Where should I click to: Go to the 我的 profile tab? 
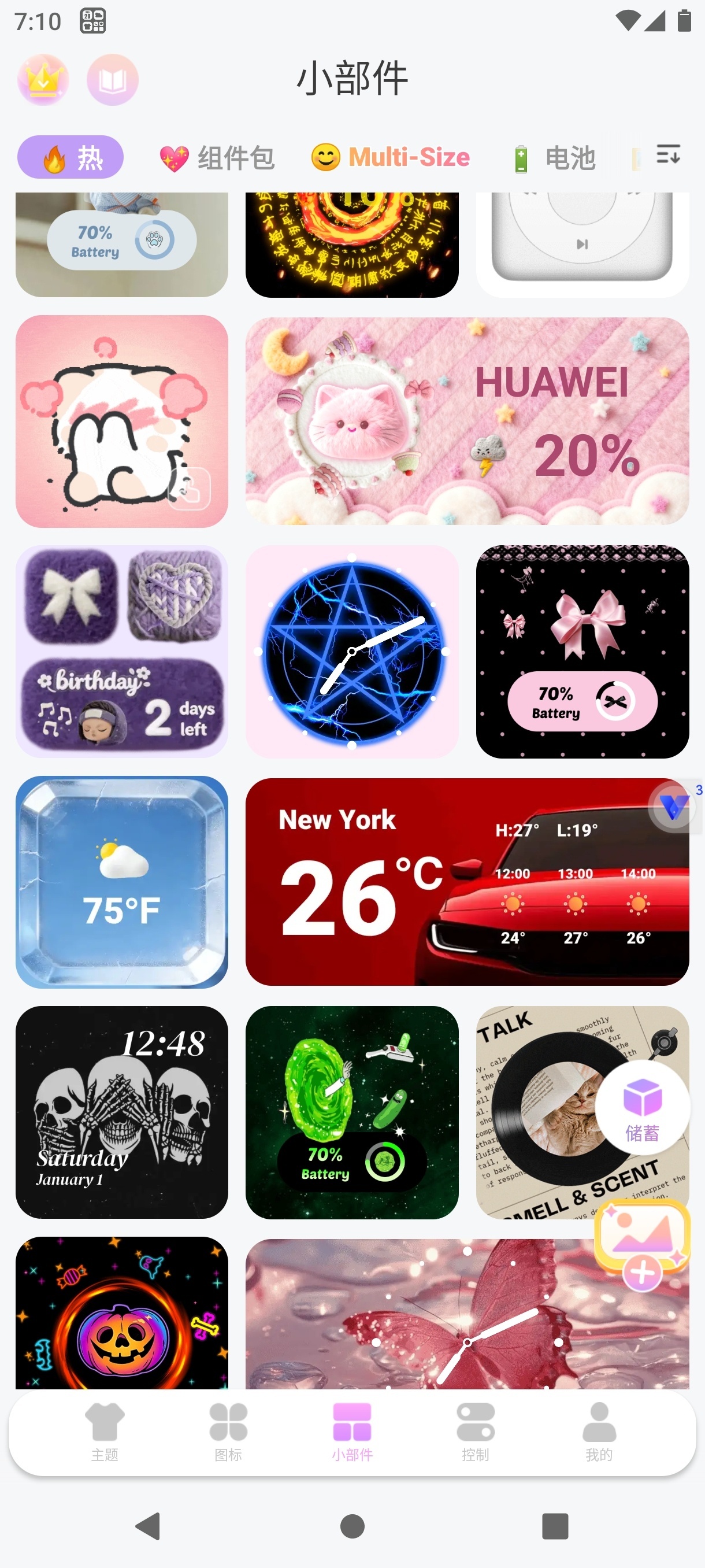599,1432
